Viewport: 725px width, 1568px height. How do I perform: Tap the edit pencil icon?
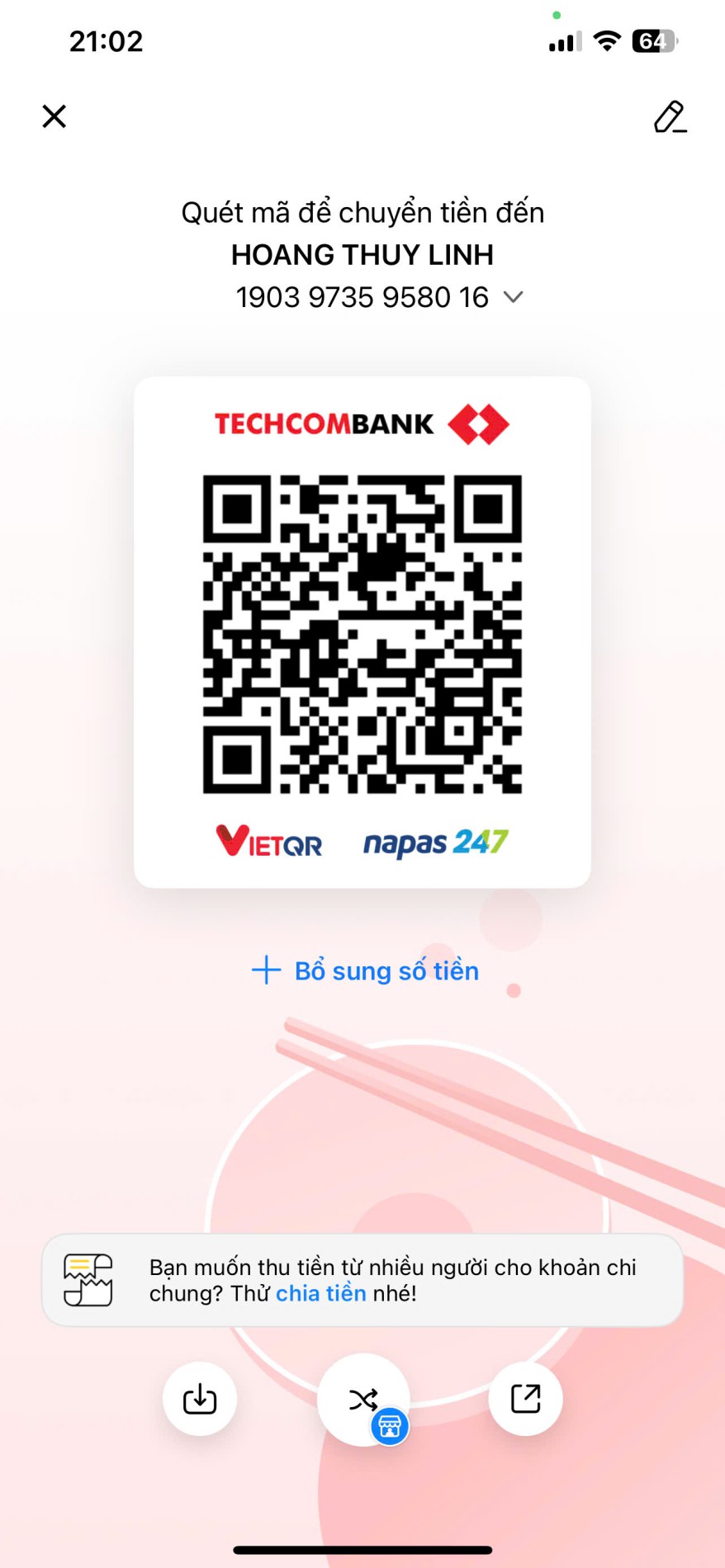(670, 117)
